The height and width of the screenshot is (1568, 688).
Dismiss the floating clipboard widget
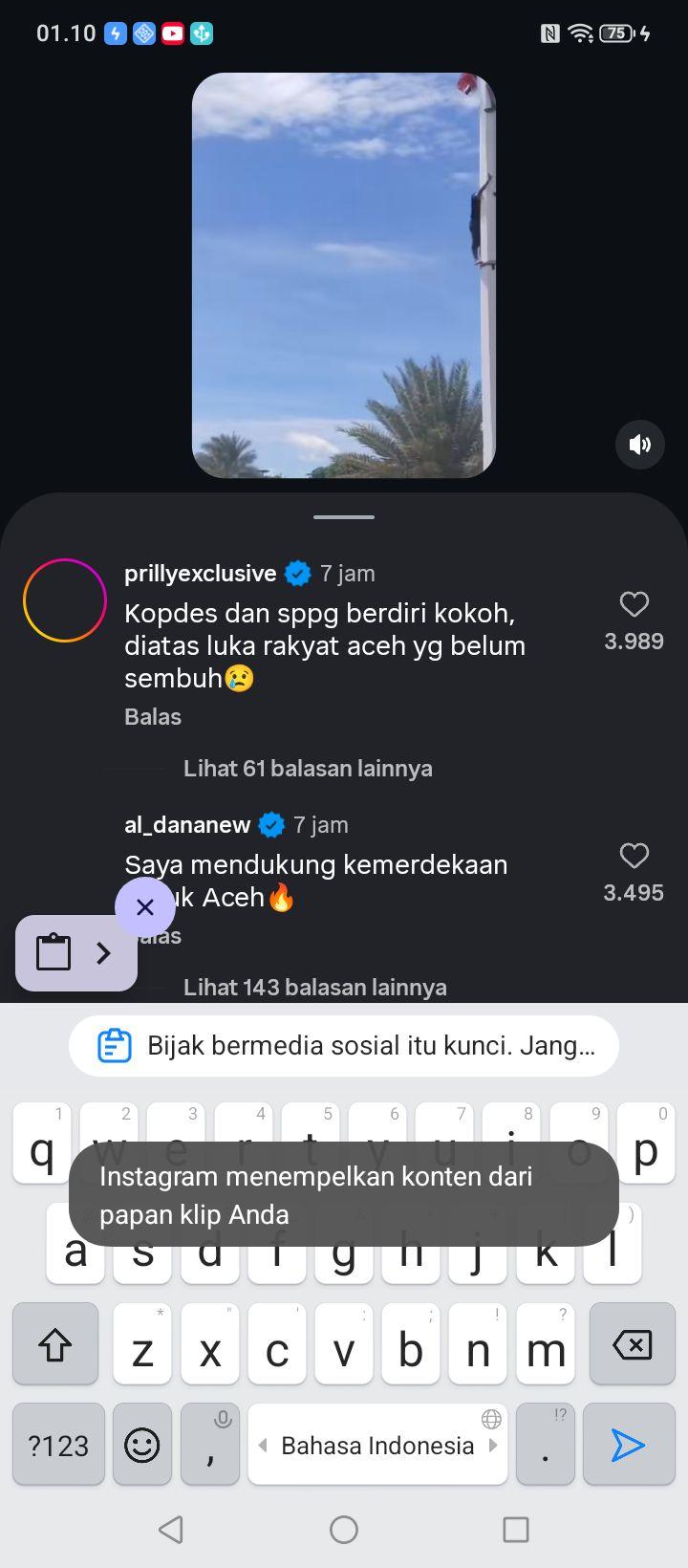[145, 906]
